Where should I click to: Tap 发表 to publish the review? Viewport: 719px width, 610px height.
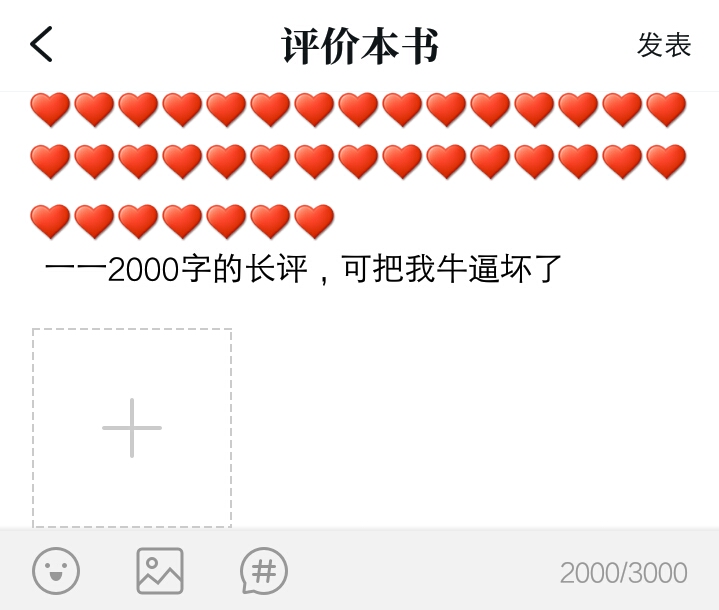point(664,45)
